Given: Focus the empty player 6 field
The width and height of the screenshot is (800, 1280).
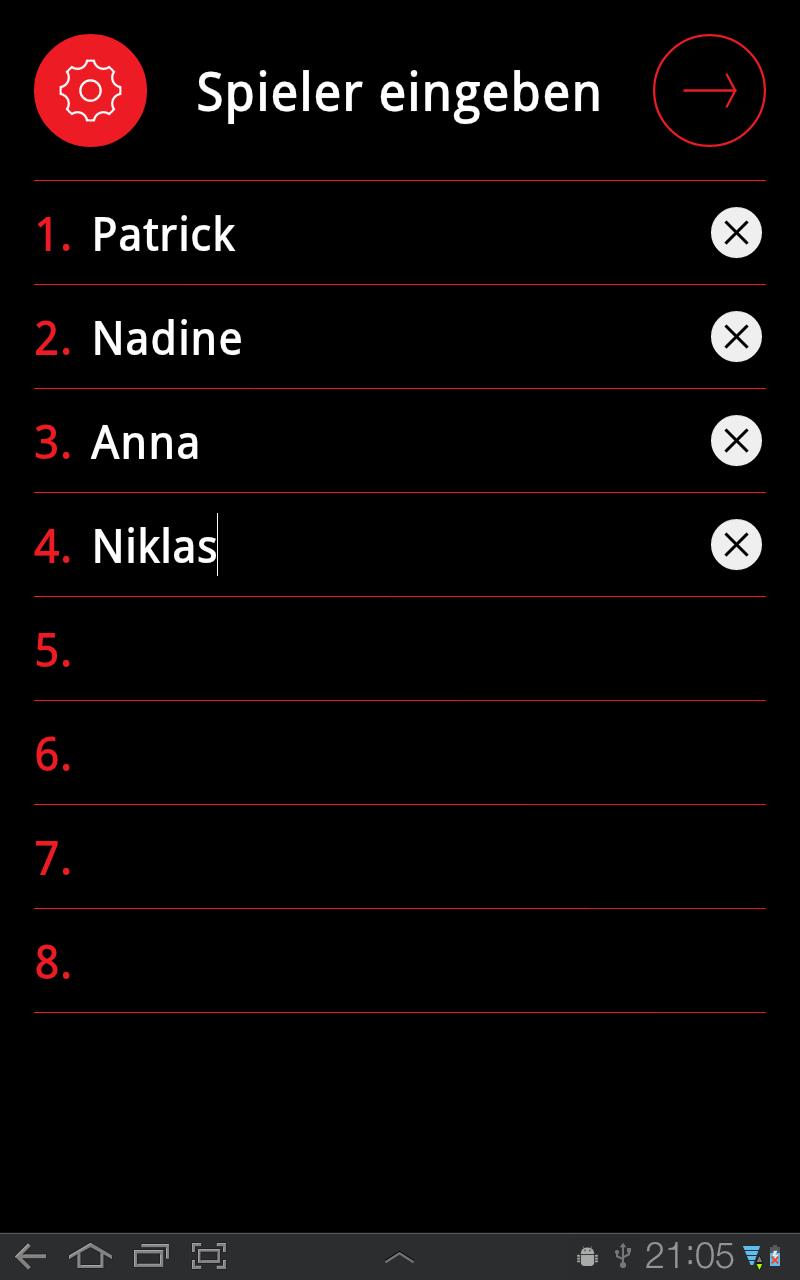Looking at the screenshot, I should pyautogui.click(x=400, y=754).
